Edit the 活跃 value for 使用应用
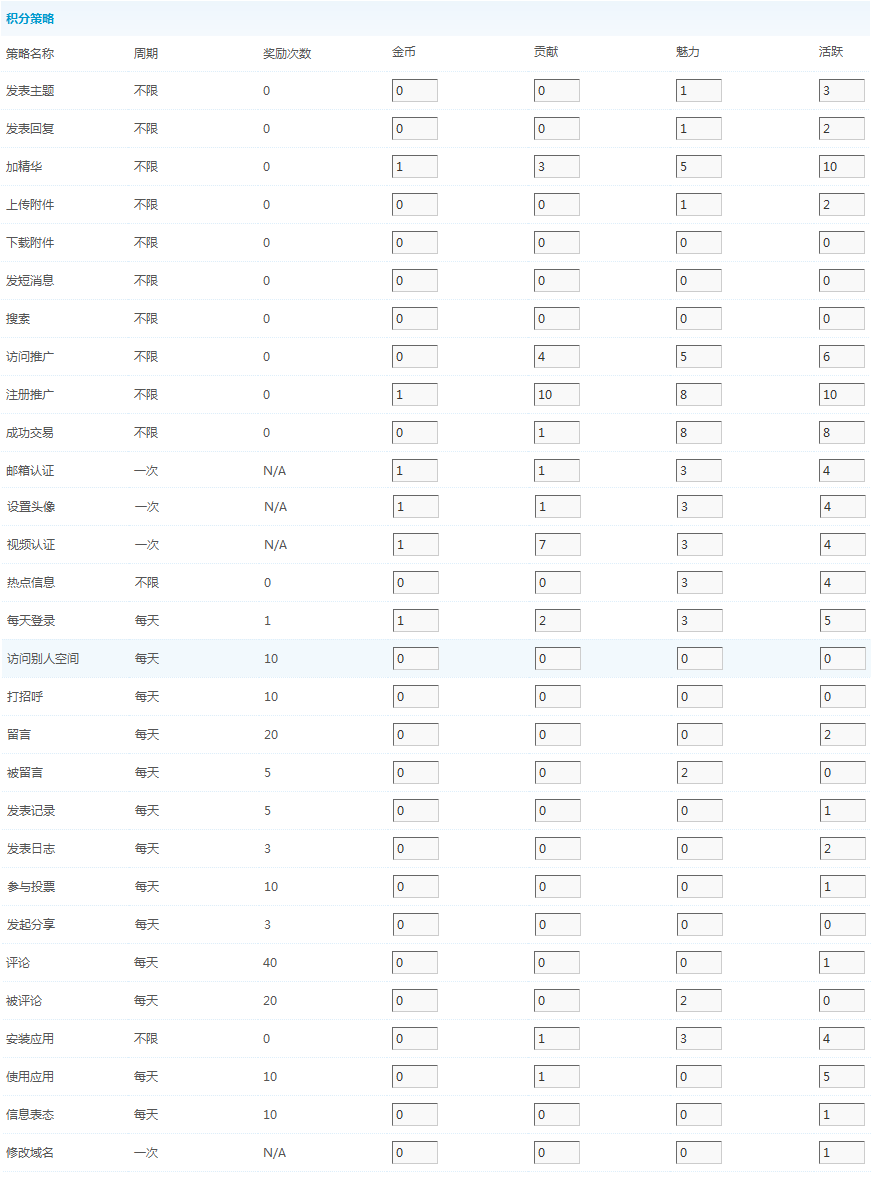Screen dimensions: 871x1180 coord(841,1077)
